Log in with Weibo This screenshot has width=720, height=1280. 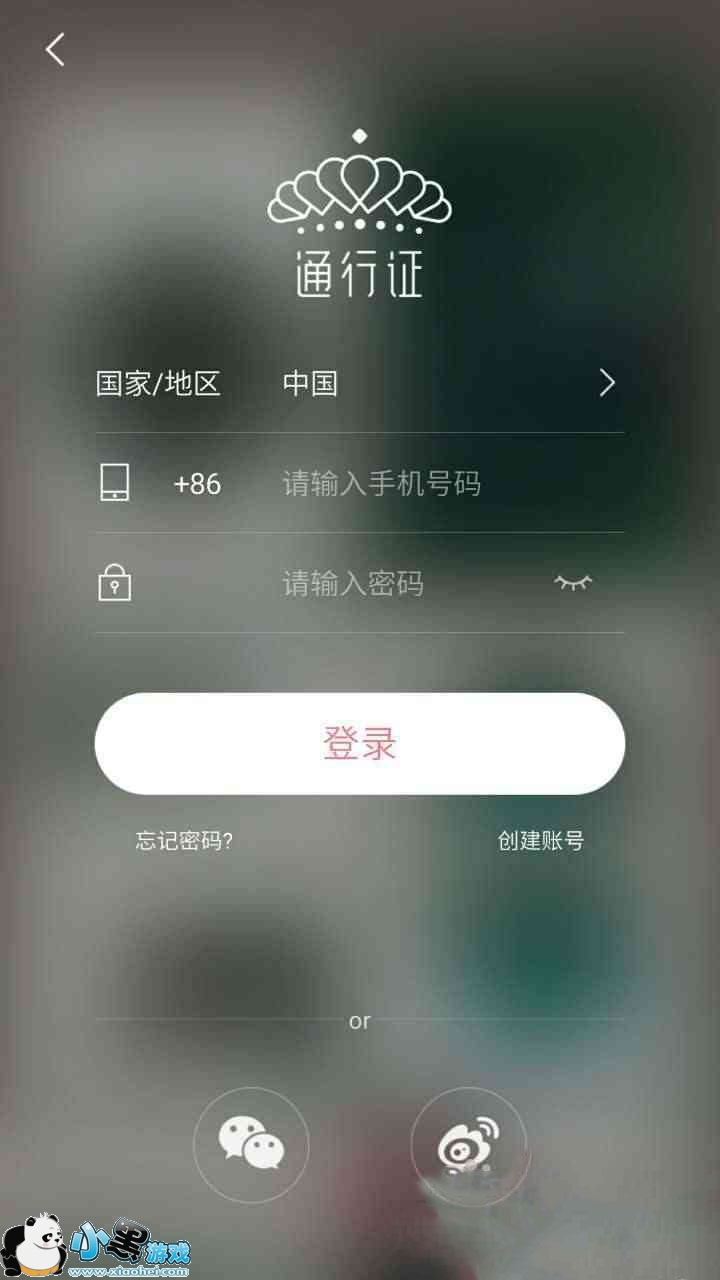click(x=468, y=1144)
